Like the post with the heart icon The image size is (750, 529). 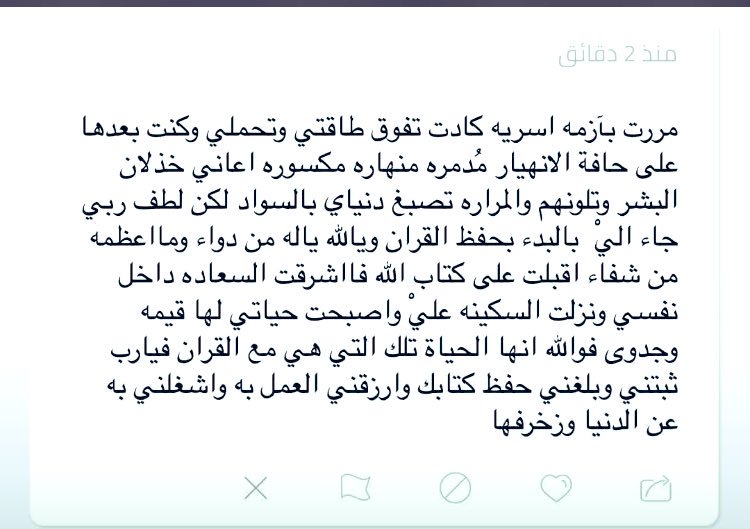[x=555, y=487]
